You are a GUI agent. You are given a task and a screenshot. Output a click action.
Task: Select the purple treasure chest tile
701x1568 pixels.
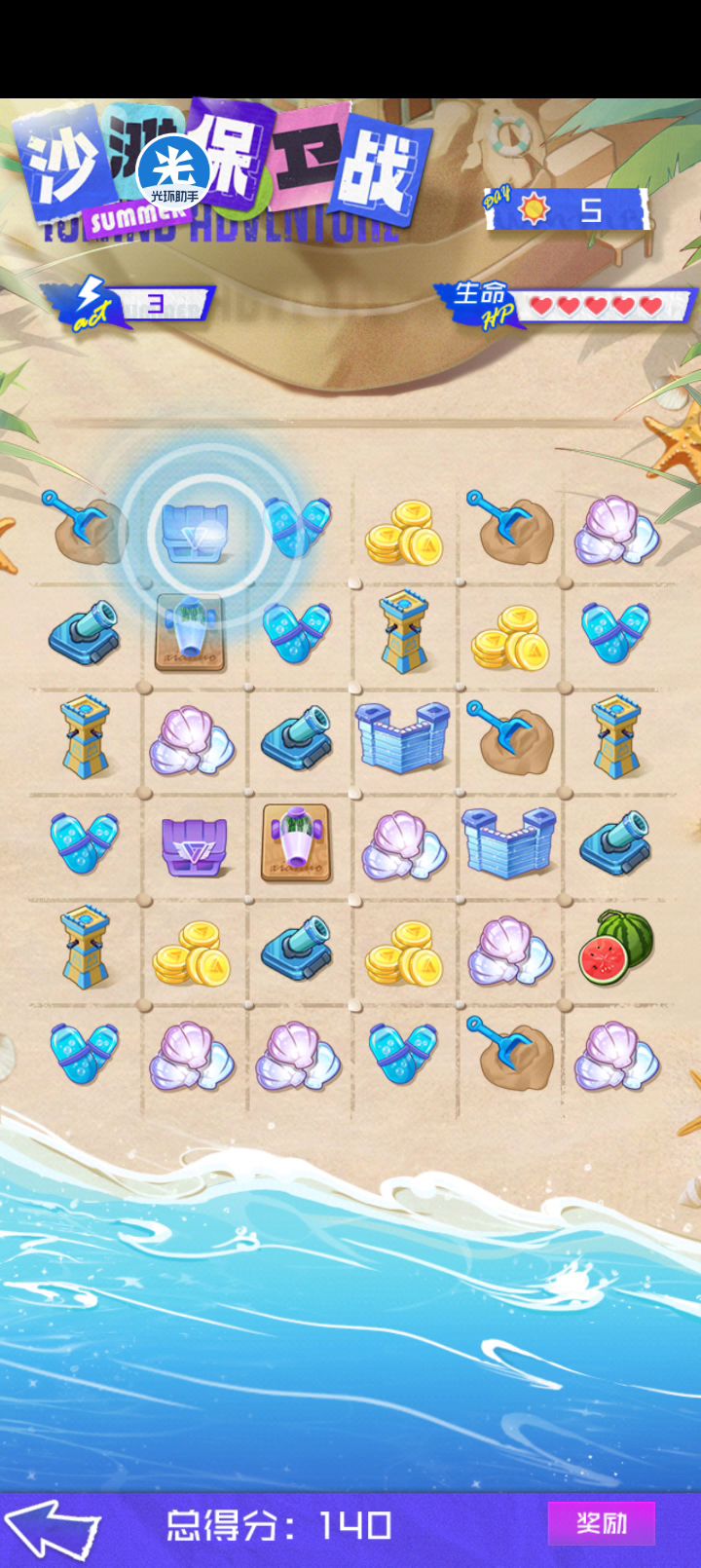coord(192,844)
